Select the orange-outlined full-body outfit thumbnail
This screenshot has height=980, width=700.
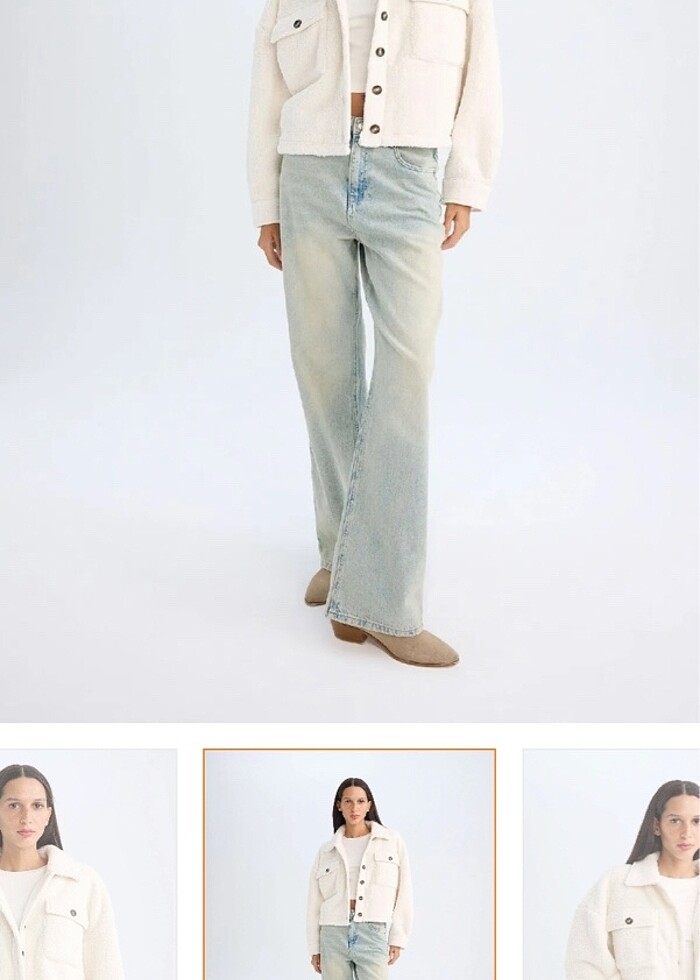point(350,865)
